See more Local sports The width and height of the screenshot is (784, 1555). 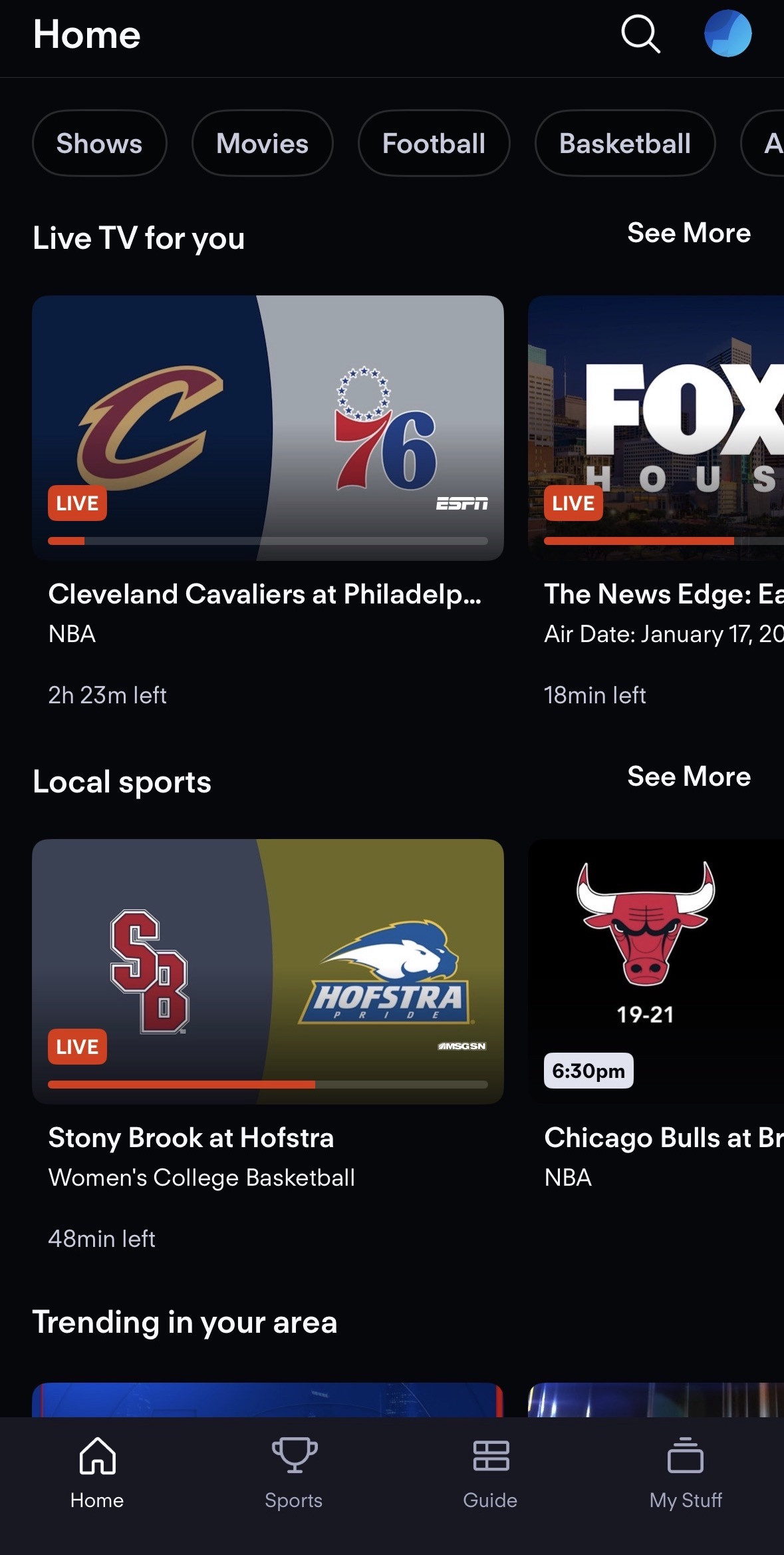point(688,777)
